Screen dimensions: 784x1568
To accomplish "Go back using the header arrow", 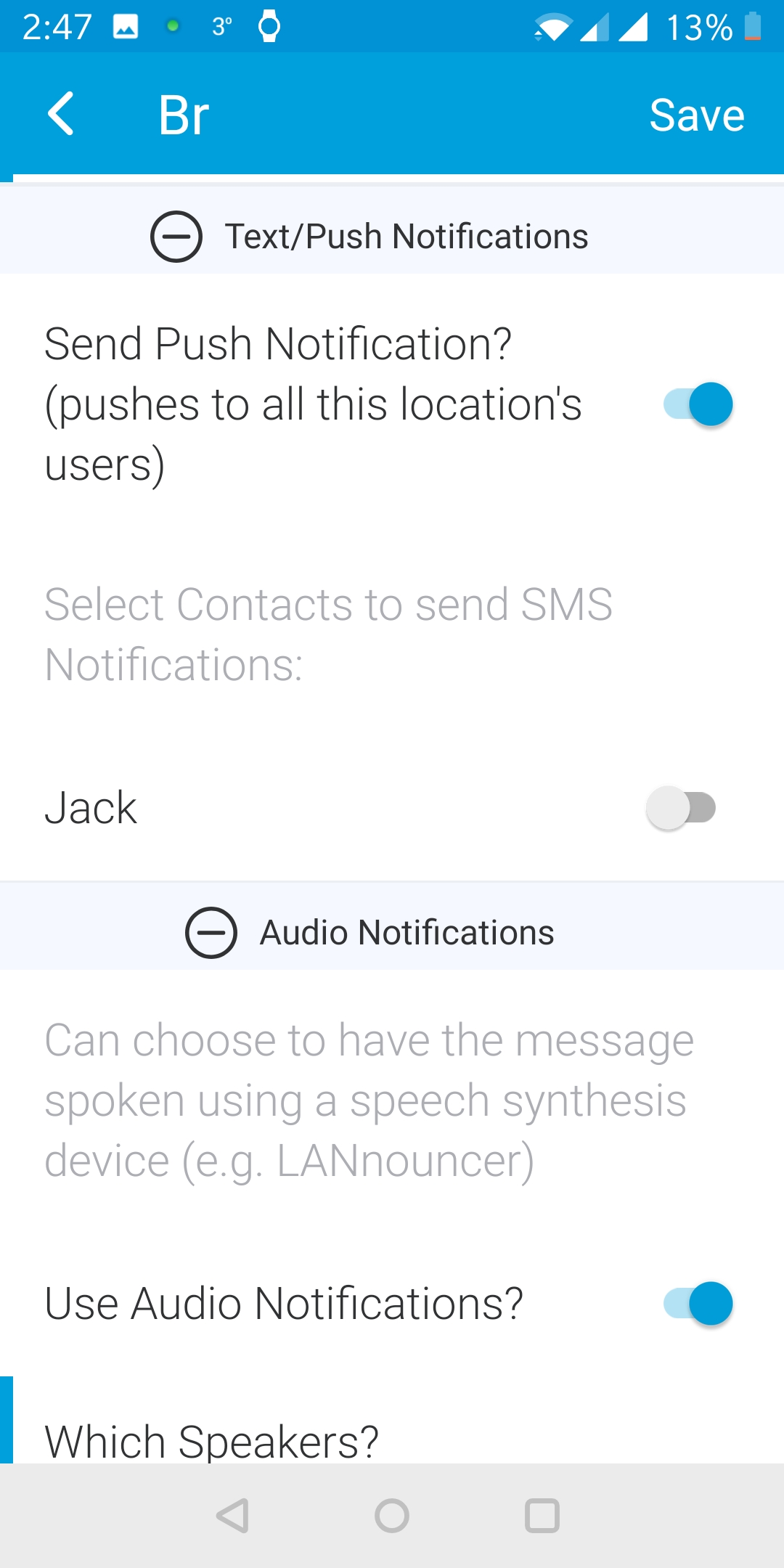I will [x=61, y=114].
